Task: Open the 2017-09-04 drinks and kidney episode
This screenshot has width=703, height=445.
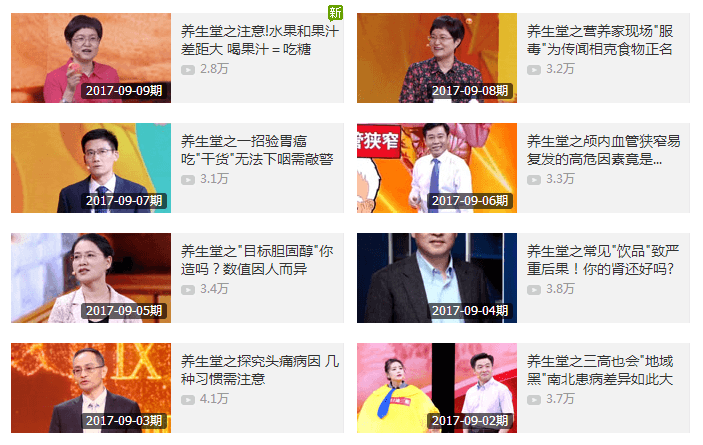Action: [437, 277]
